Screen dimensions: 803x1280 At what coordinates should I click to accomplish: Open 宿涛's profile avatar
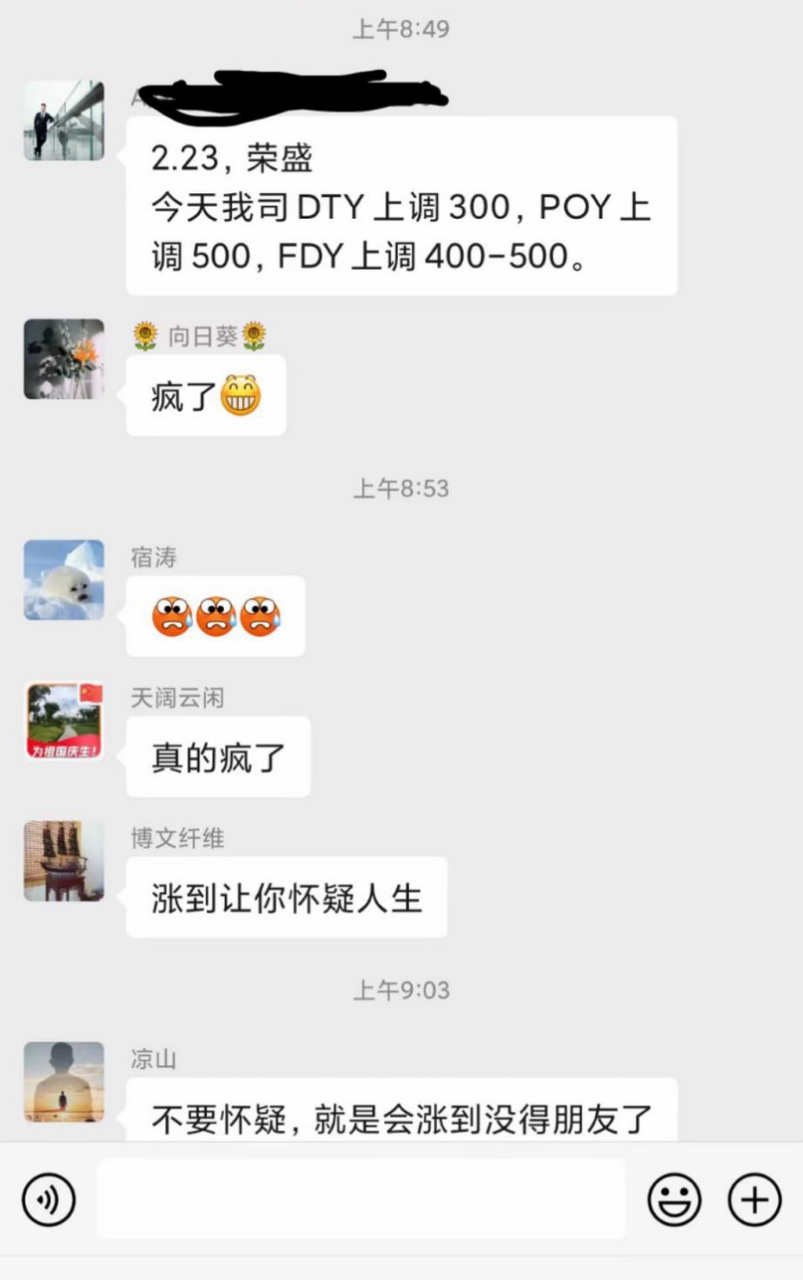click(x=64, y=580)
